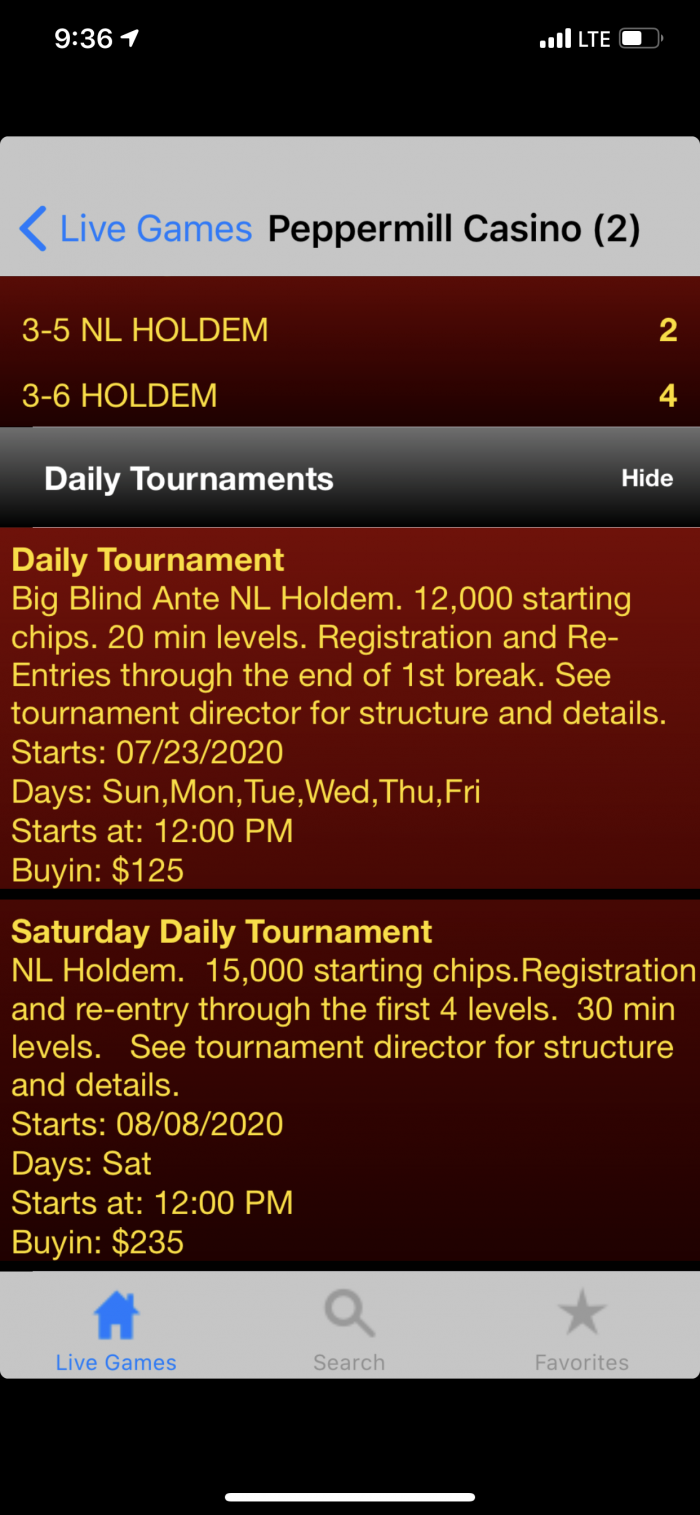Open the 3-6 HOLDEM game row
This screenshot has height=1515, width=700.
coord(350,395)
